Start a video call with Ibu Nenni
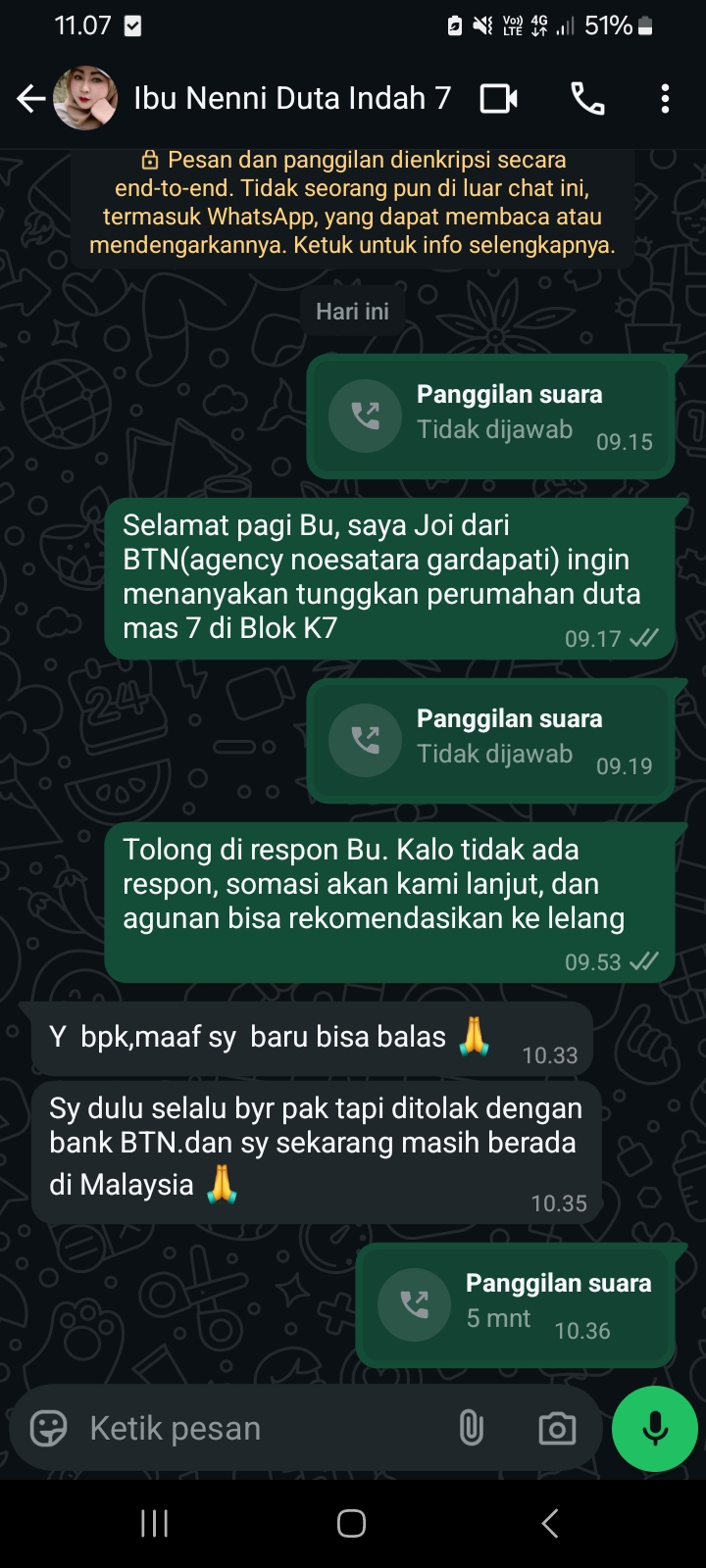Screen dimensions: 706x1568 tap(498, 99)
